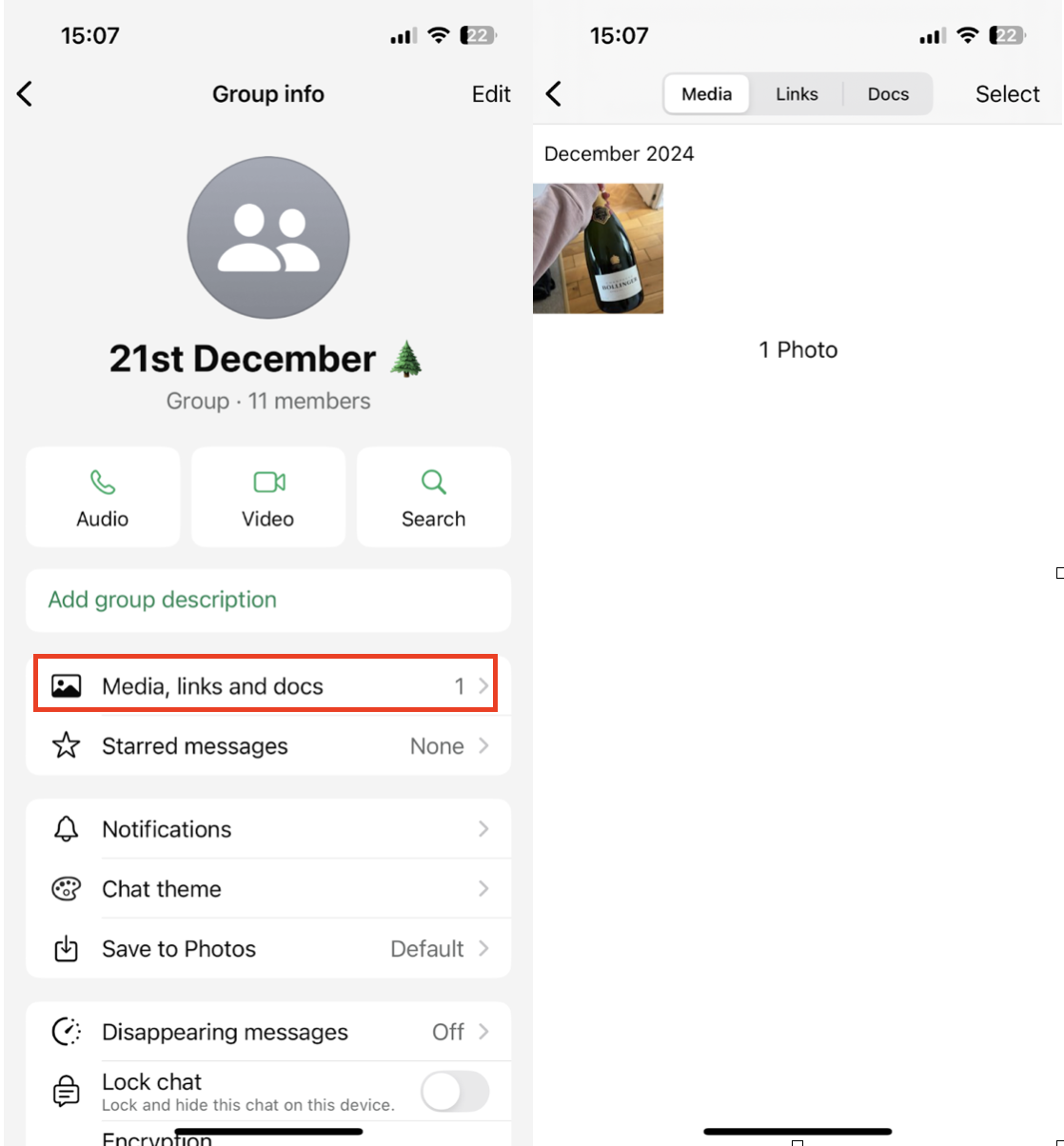The width and height of the screenshot is (1064, 1146).
Task: Select the Media tab
Action: [707, 94]
